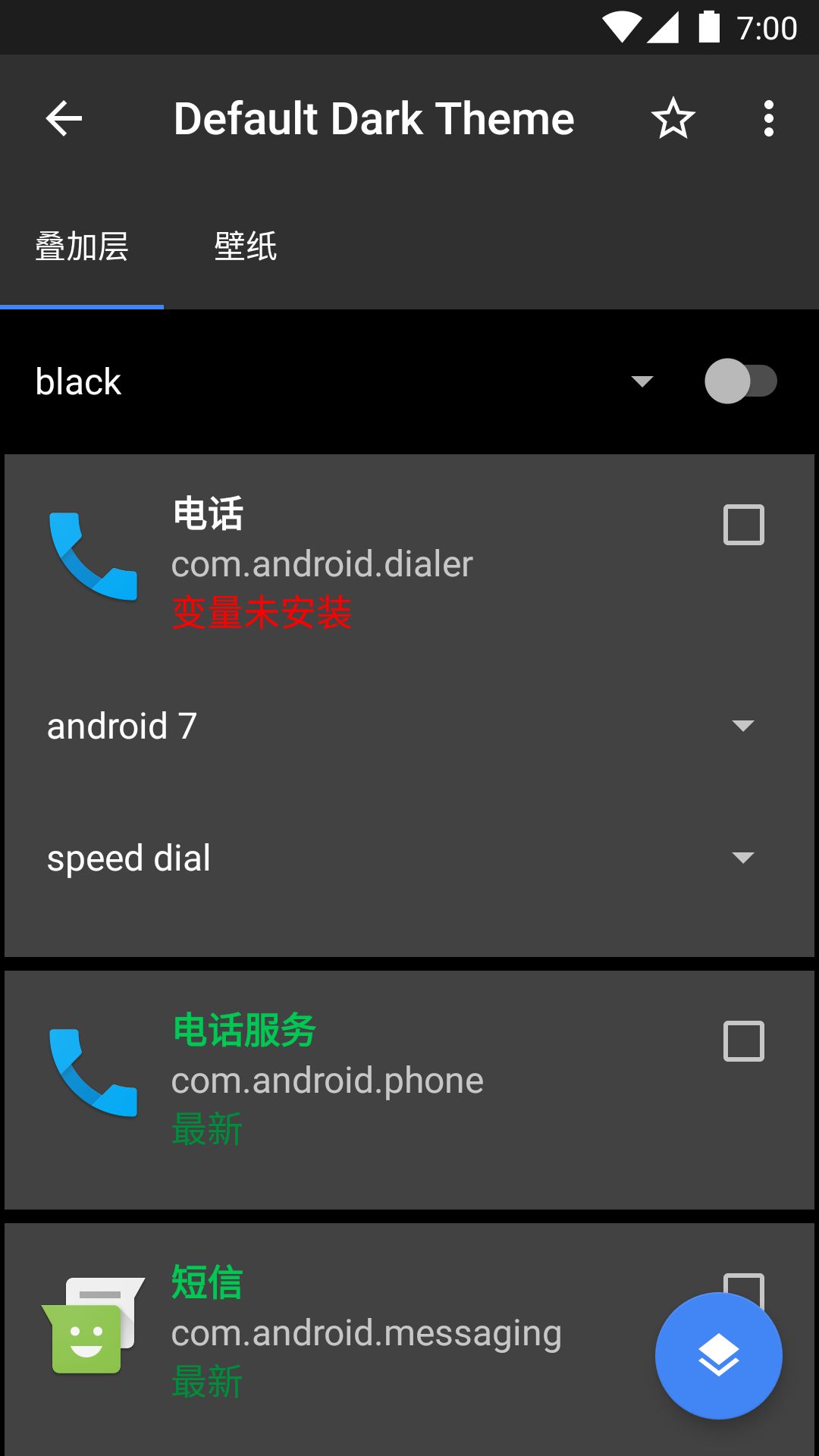Open the black variant dropdown
Screen dimensions: 819x1456
(x=642, y=381)
